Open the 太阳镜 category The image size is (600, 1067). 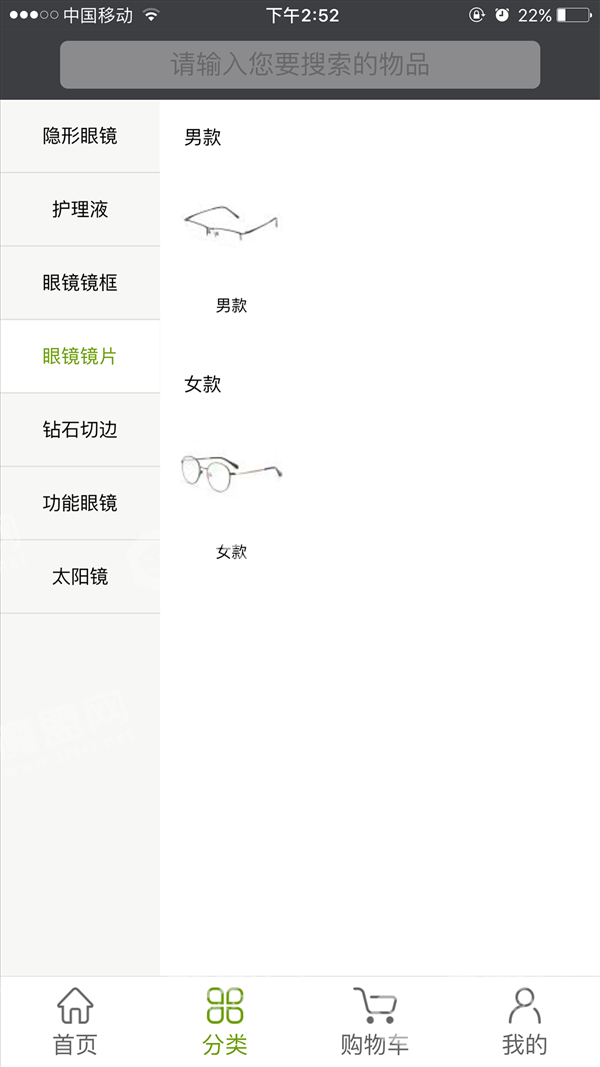pos(80,577)
